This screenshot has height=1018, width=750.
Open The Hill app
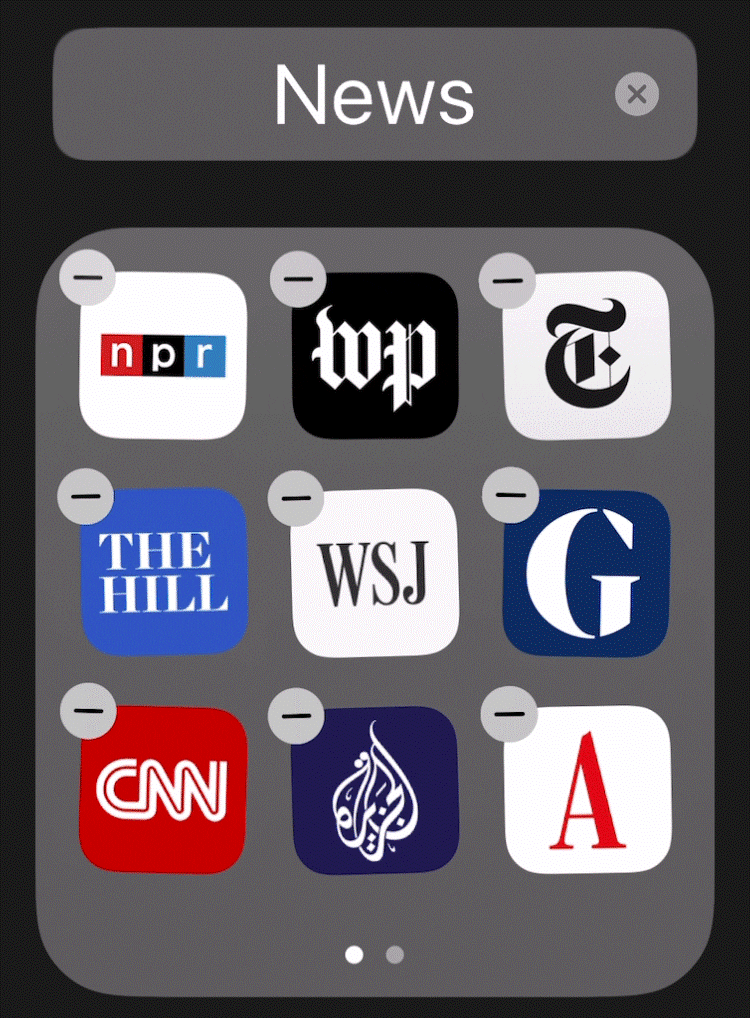163,572
